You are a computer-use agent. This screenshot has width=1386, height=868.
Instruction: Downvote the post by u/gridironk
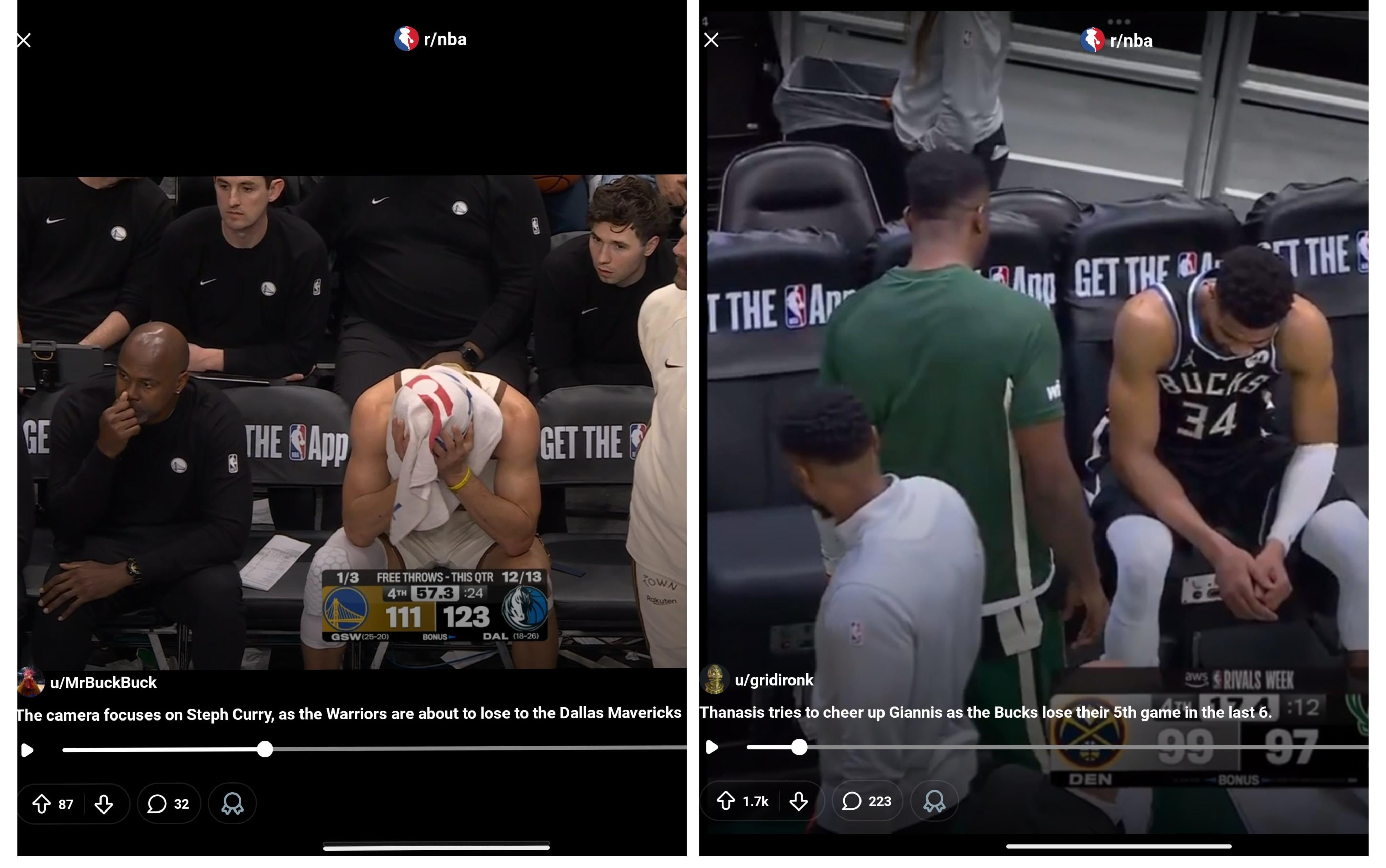click(799, 801)
